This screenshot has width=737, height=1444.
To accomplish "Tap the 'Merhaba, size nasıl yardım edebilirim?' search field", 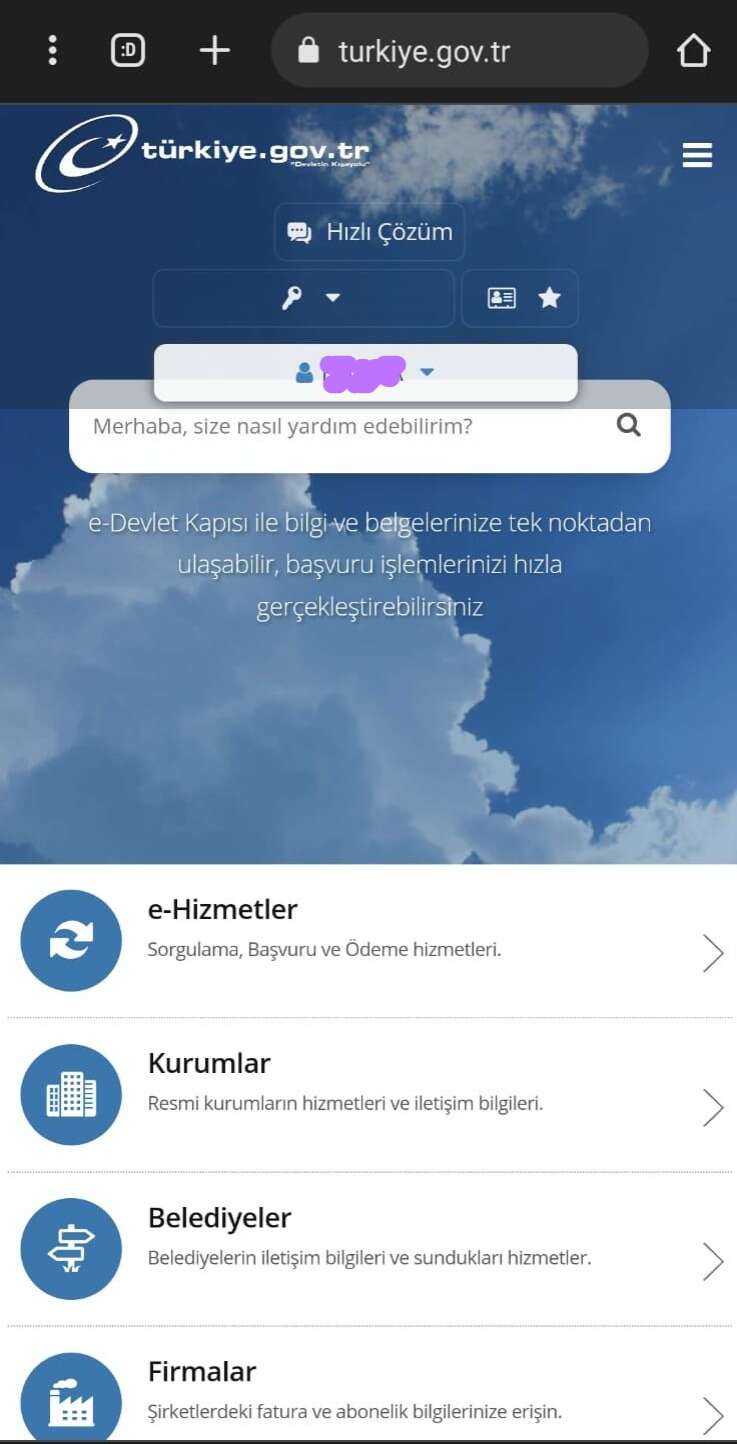I will tap(340, 427).
